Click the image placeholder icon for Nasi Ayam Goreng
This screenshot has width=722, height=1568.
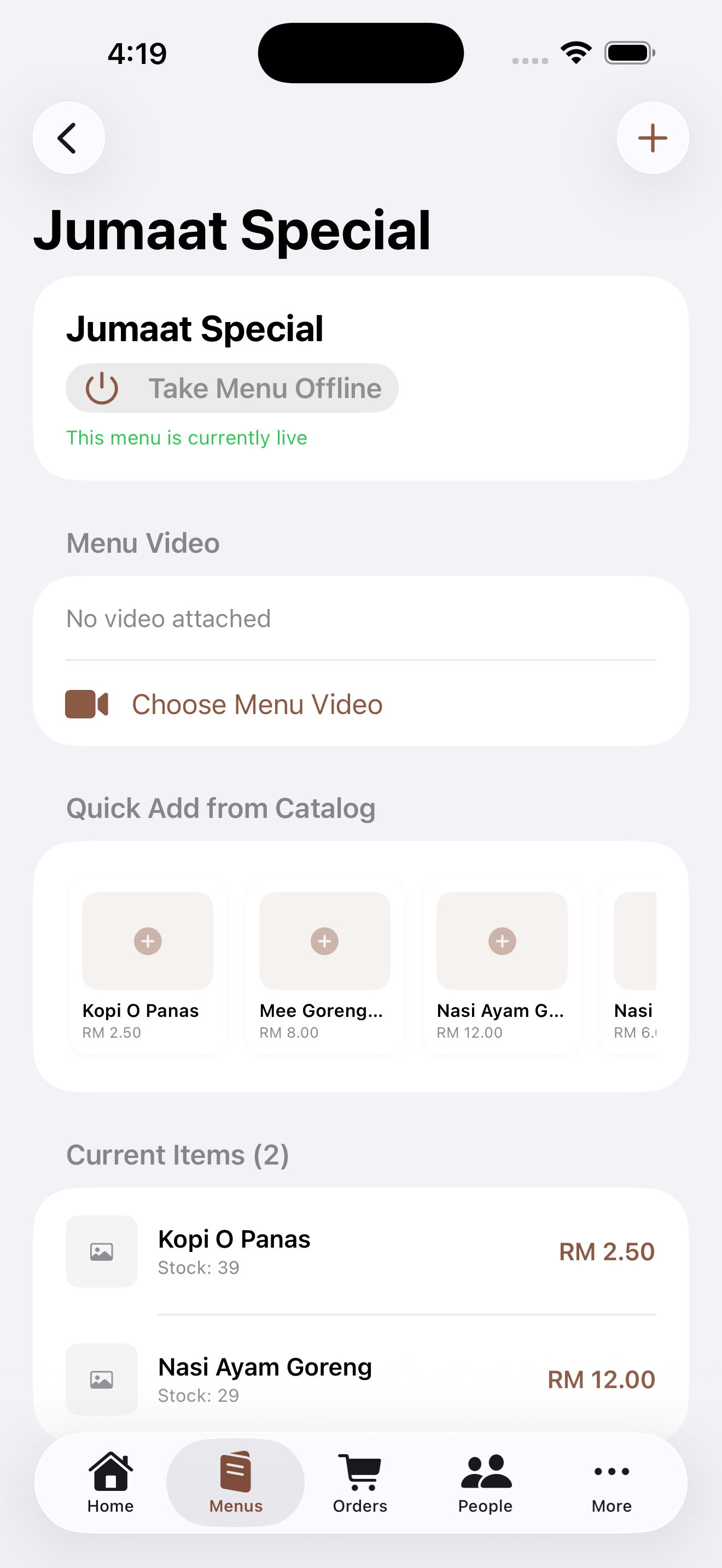pyautogui.click(x=101, y=1380)
